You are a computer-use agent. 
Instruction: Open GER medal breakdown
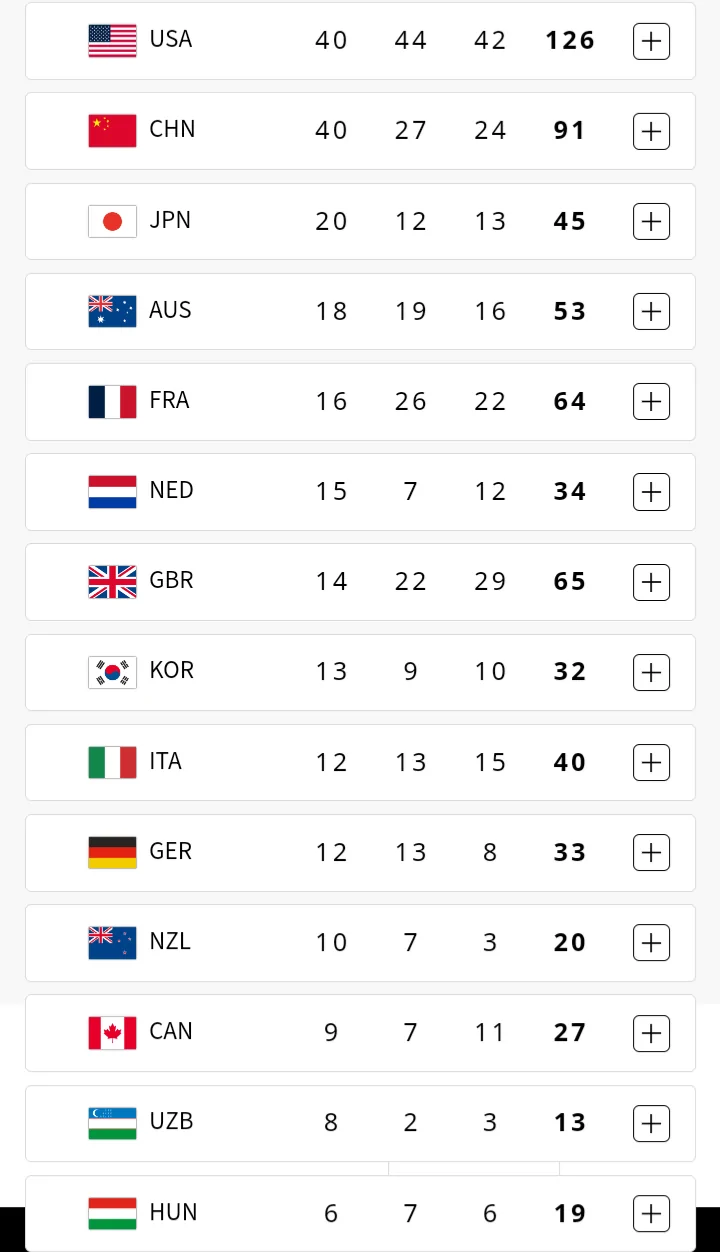click(x=651, y=852)
